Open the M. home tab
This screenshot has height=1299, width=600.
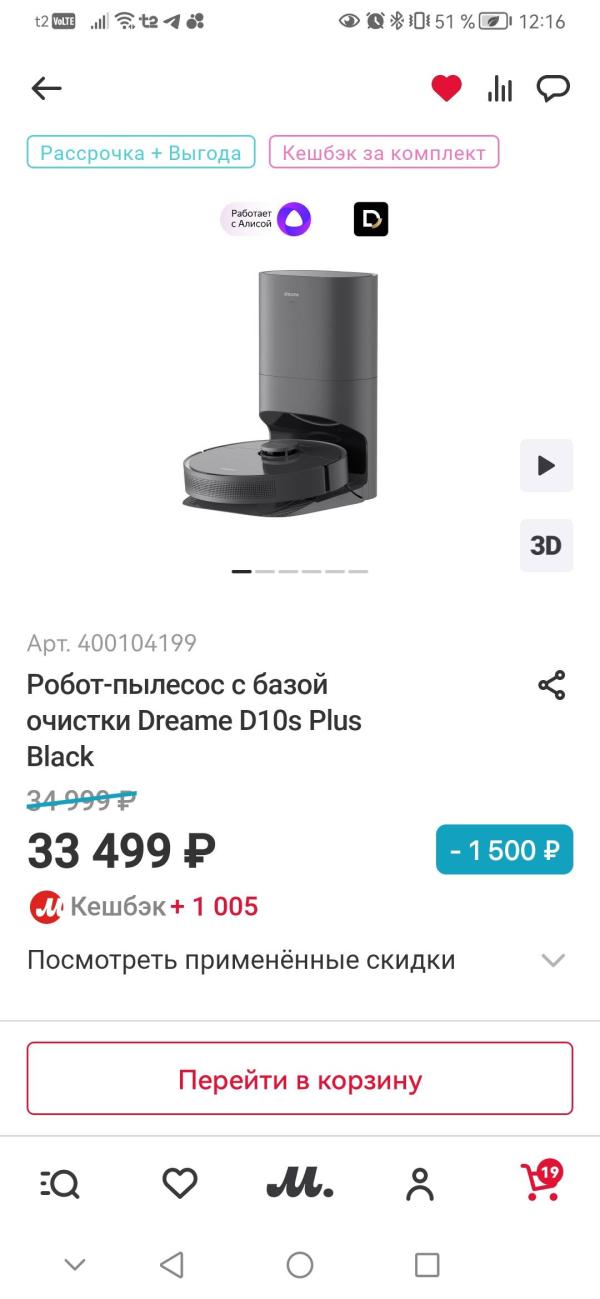click(x=300, y=1184)
